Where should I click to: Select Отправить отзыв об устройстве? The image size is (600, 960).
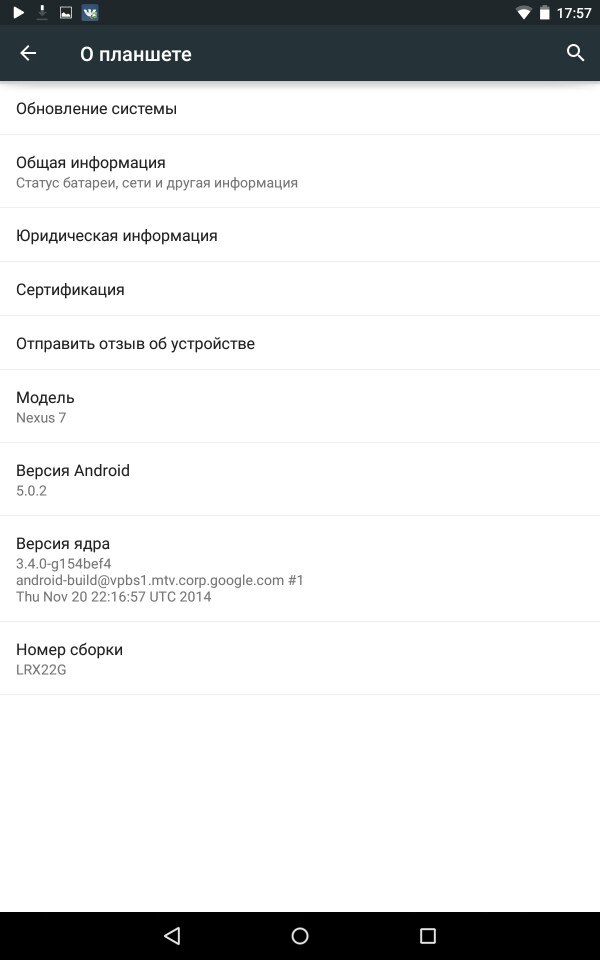pos(300,343)
